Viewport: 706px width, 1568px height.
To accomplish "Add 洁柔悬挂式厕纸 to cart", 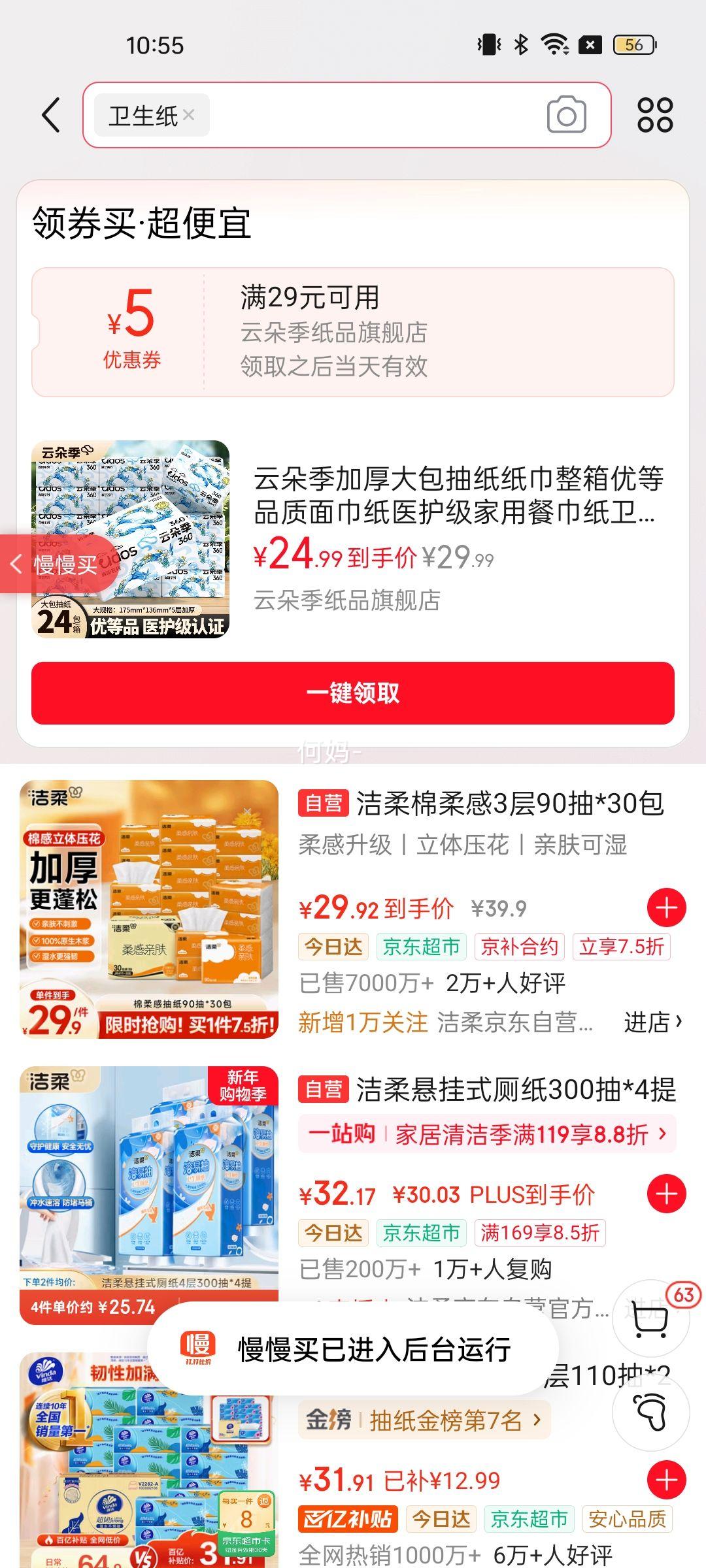I will [666, 1194].
